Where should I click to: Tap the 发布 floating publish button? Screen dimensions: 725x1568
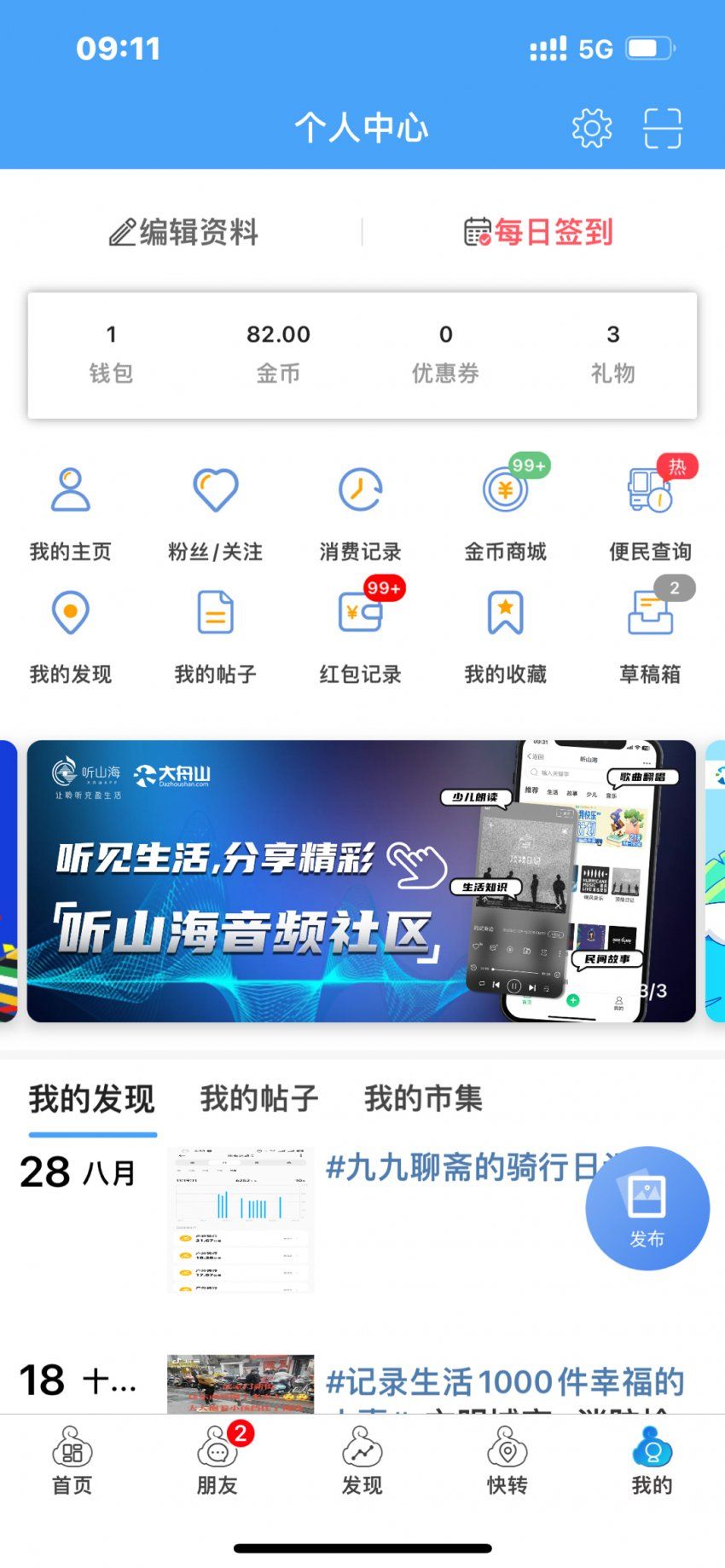pyautogui.click(x=647, y=1208)
